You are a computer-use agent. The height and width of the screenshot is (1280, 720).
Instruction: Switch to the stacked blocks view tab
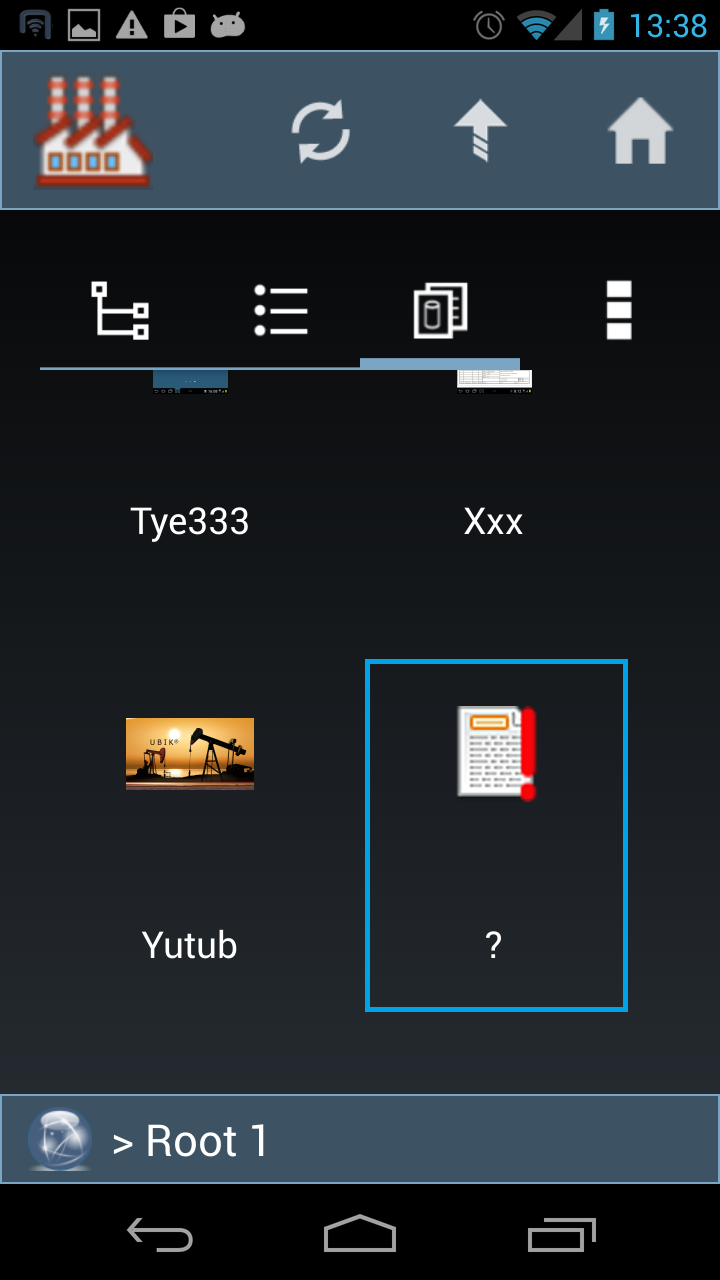click(x=619, y=310)
